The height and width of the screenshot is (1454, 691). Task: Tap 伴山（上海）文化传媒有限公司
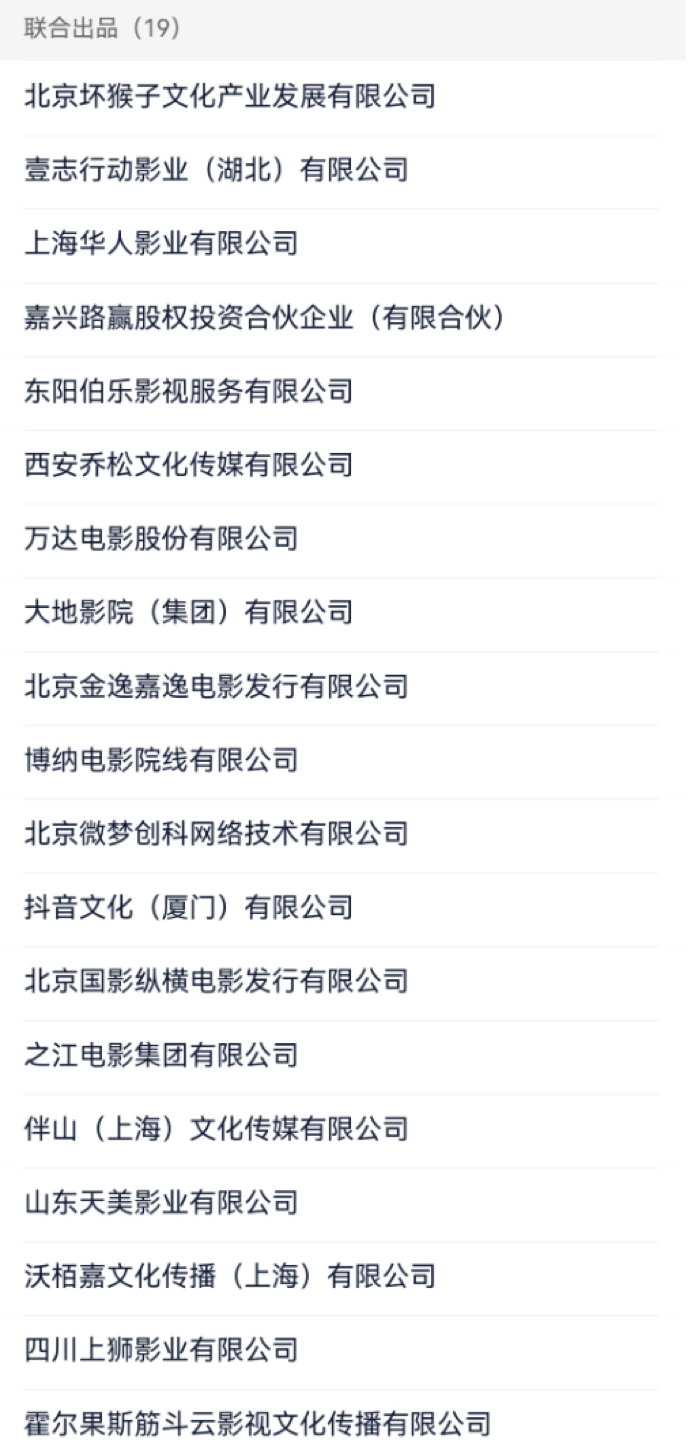[216, 1129]
